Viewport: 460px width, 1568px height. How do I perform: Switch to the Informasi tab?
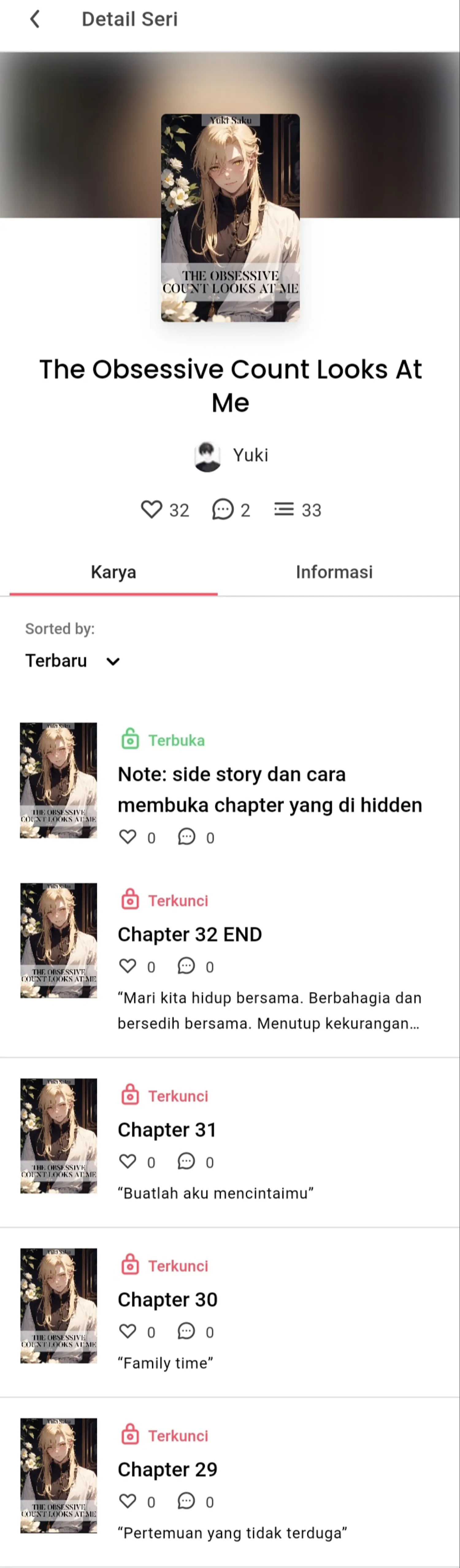click(333, 572)
